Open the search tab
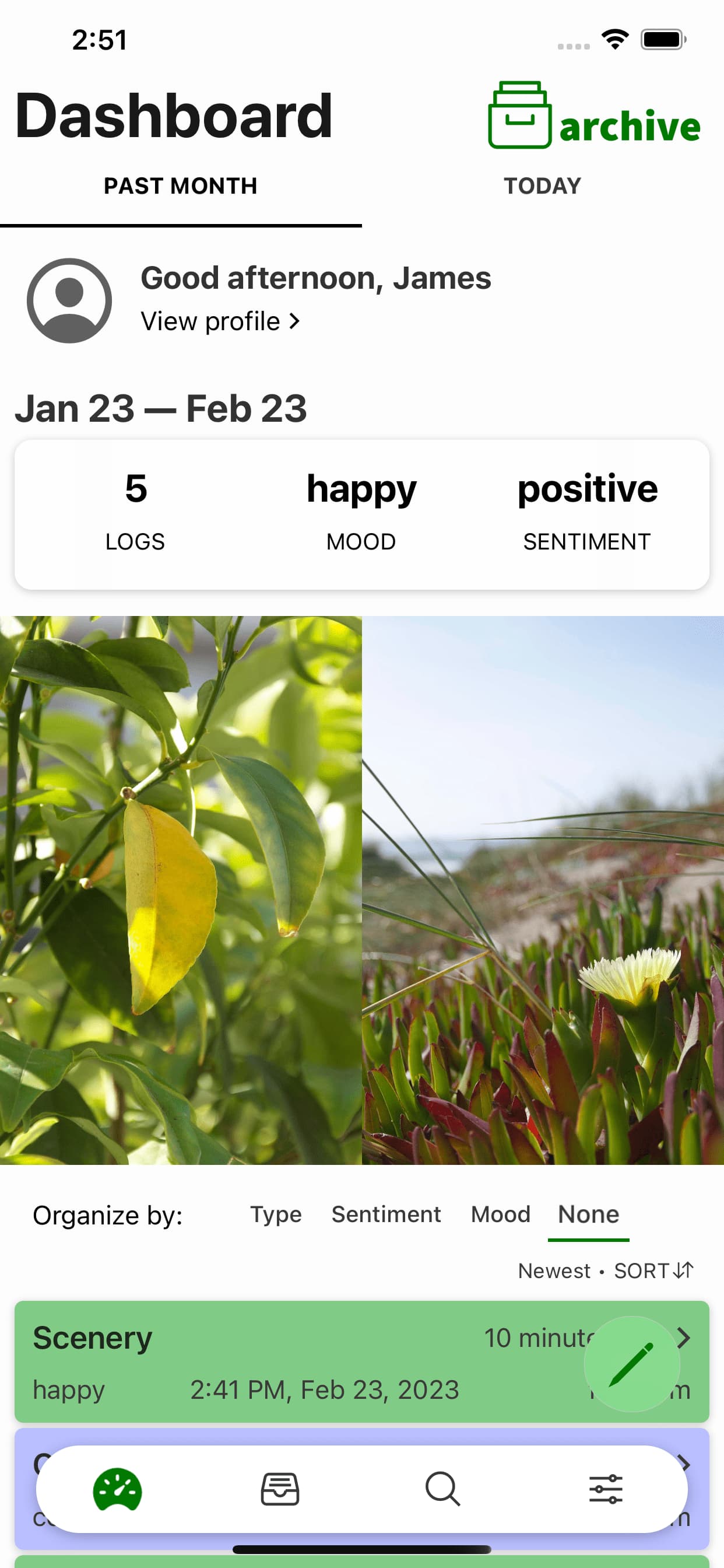 442,1489
